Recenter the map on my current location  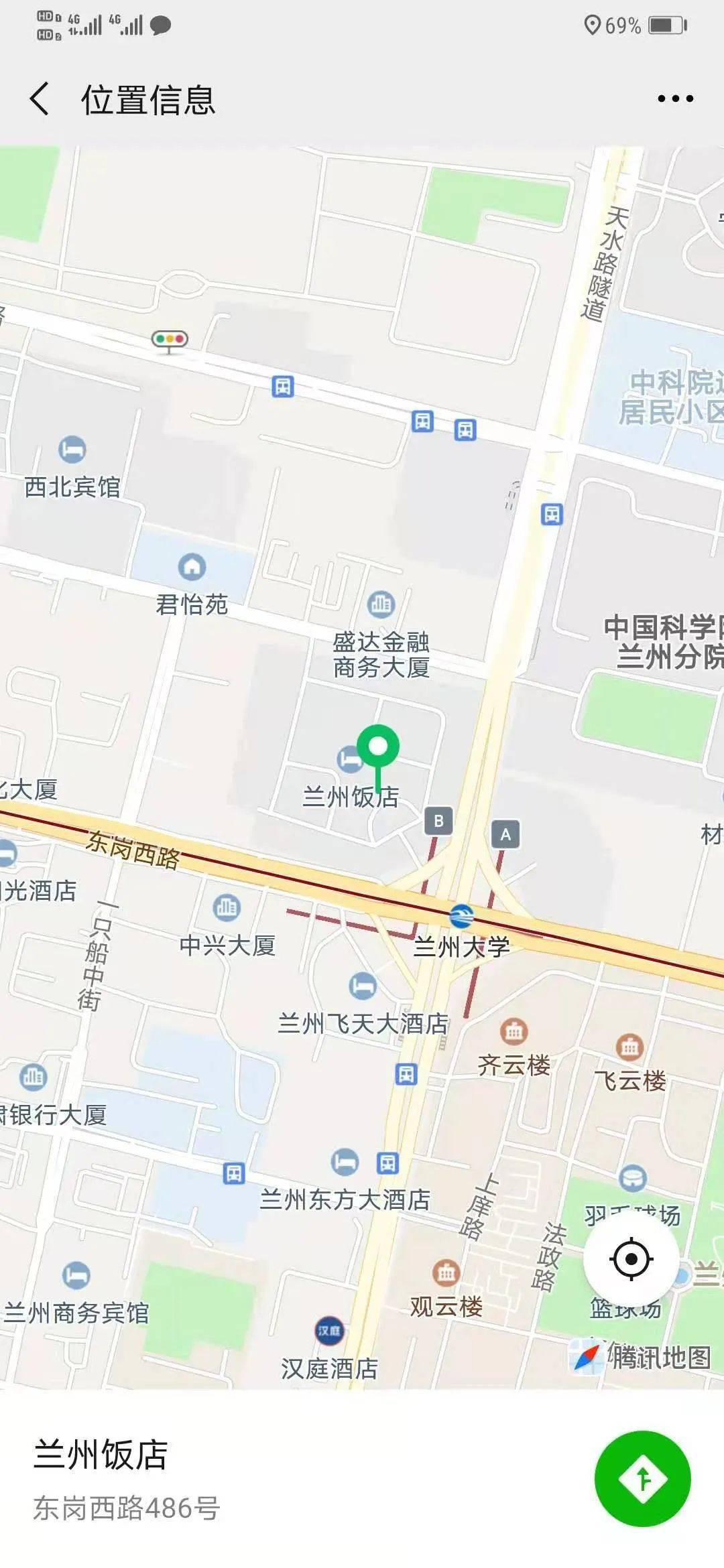click(x=631, y=1260)
